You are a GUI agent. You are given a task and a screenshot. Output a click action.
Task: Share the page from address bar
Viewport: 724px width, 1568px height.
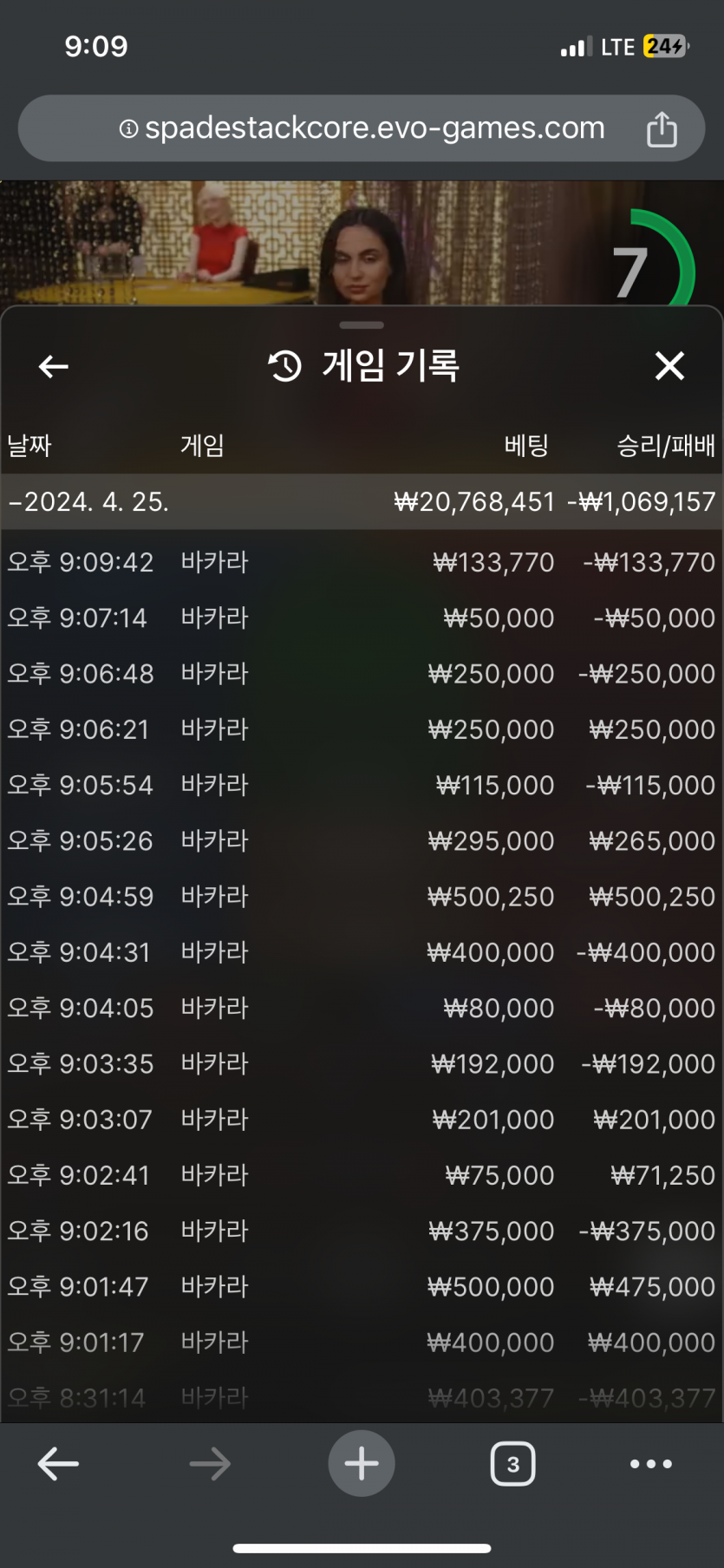[x=662, y=129]
